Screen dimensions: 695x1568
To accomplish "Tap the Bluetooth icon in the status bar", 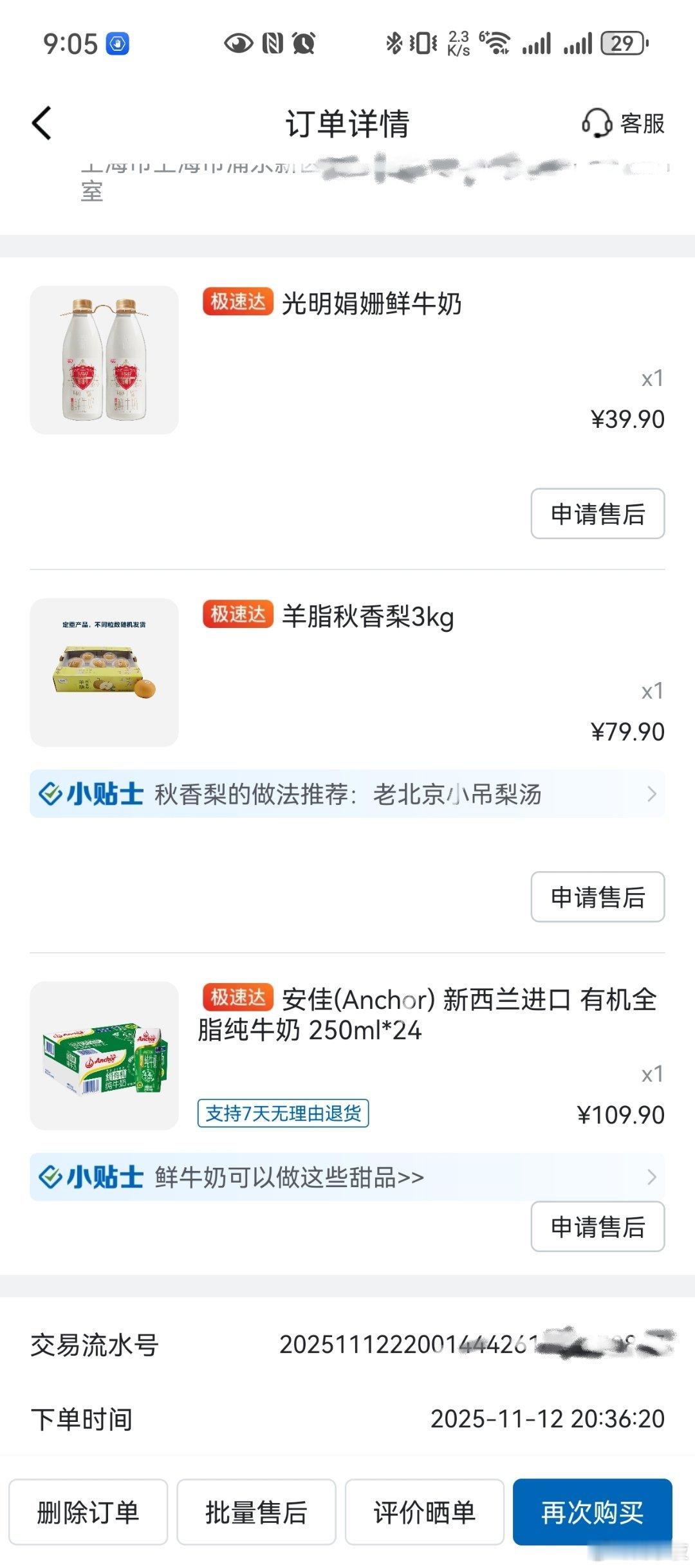I will tap(394, 42).
